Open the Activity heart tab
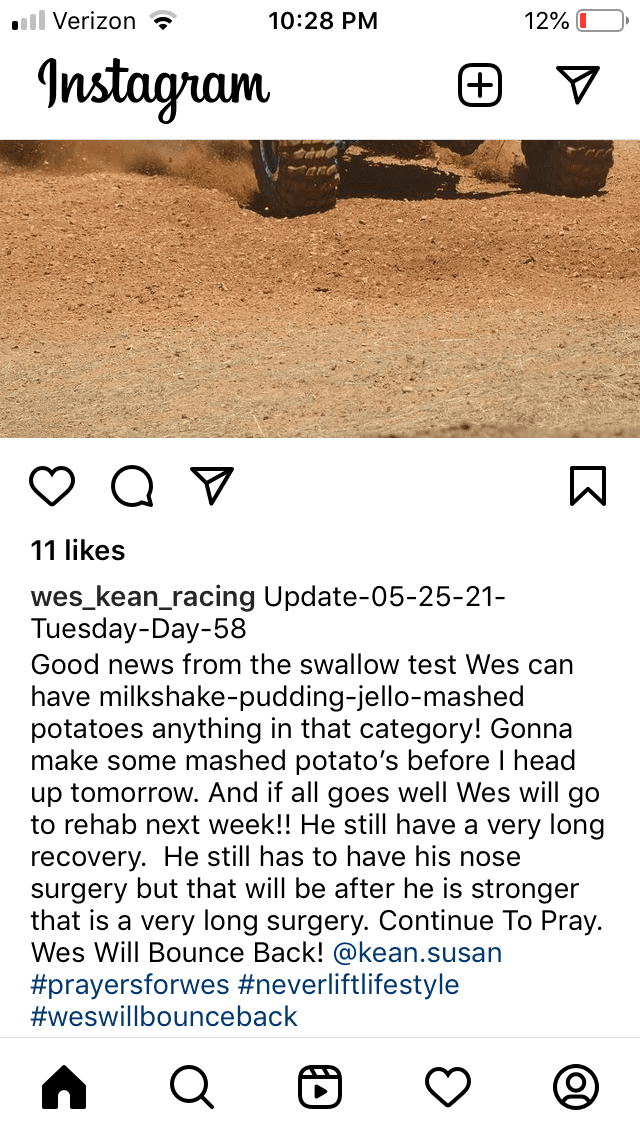This screenshot has height=1136, width=640. click(447, 1086)
